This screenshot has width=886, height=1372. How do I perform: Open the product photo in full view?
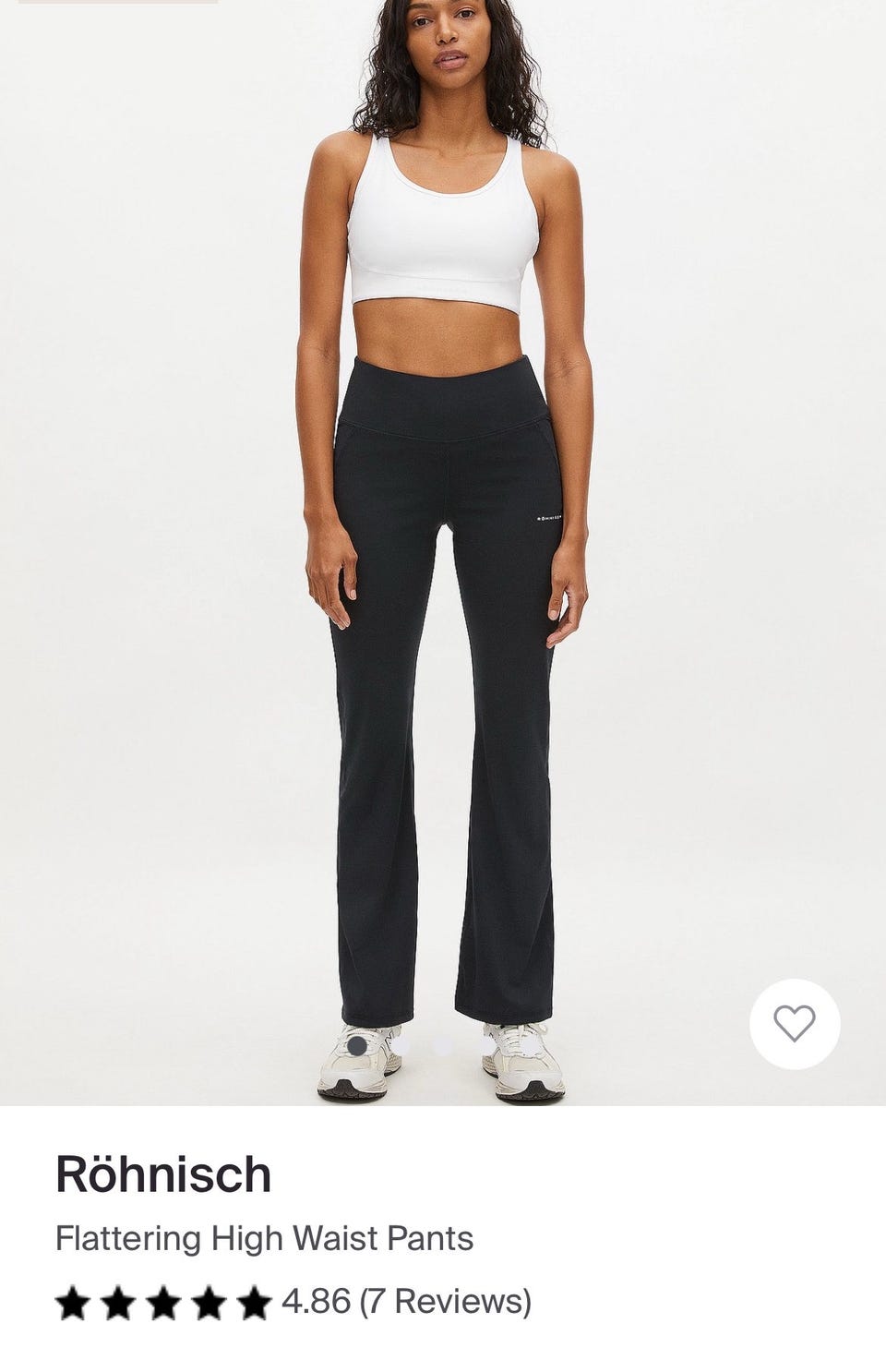tap(443, 554)
